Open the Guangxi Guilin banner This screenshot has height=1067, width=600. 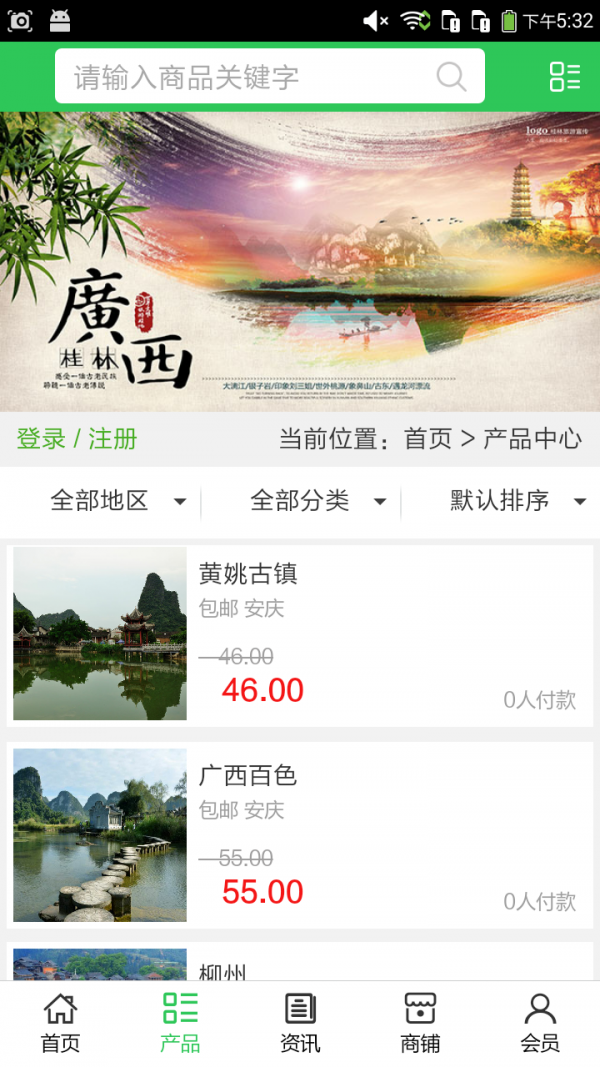coord(300,261)
